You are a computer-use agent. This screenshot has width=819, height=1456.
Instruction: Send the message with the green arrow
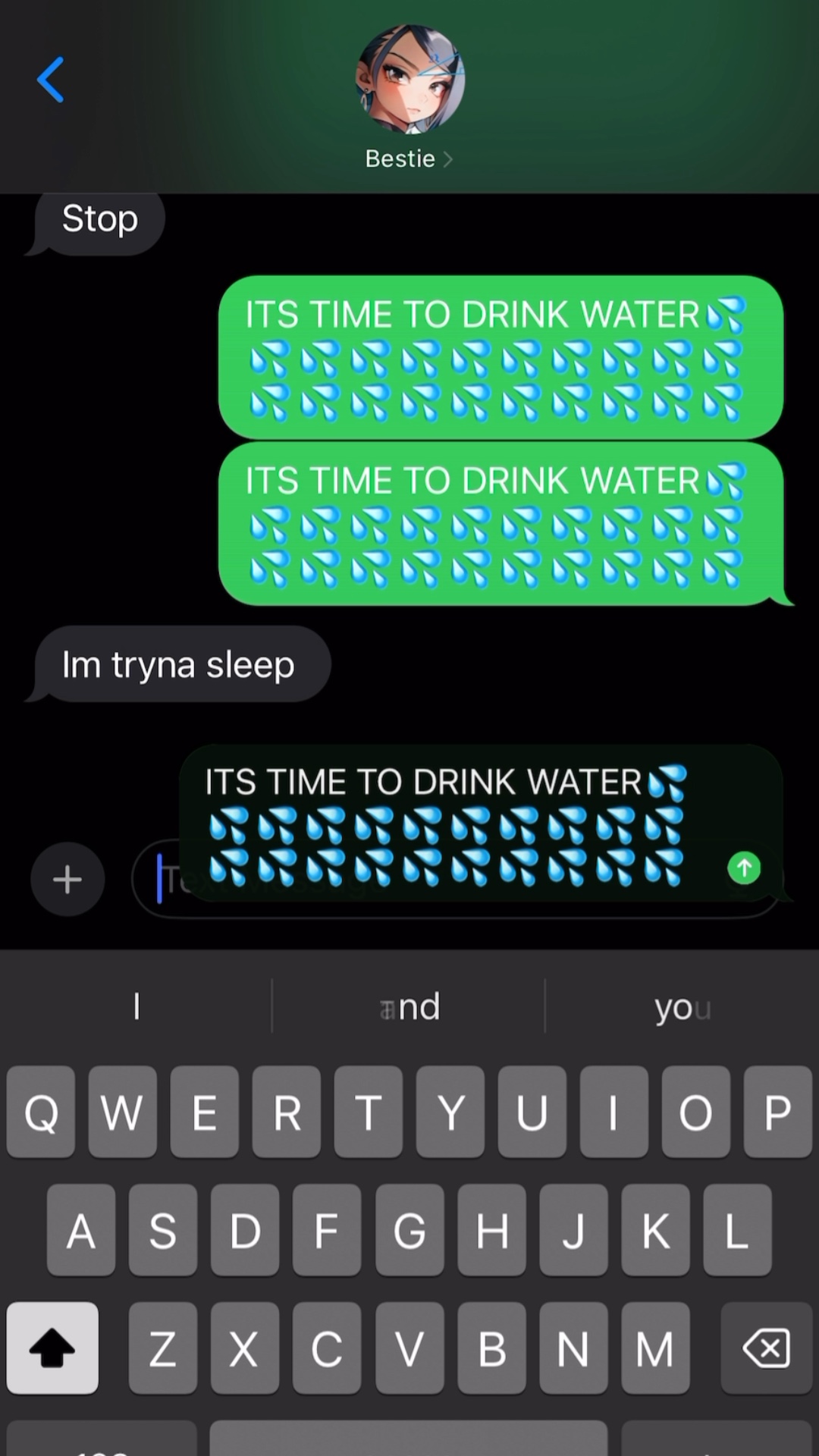tap(744, 868)
